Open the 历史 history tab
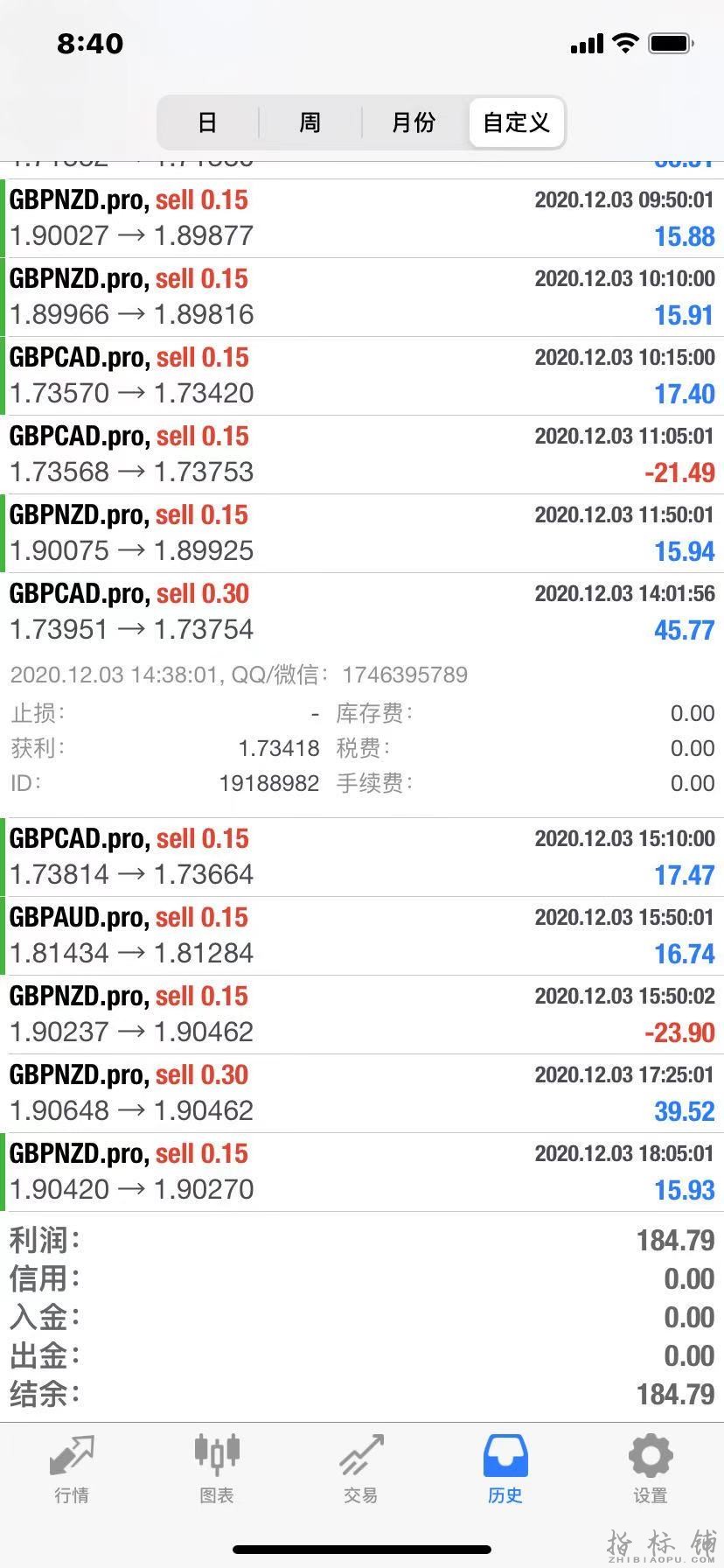Viewport: 724px width, 1568px height. 505,1469
